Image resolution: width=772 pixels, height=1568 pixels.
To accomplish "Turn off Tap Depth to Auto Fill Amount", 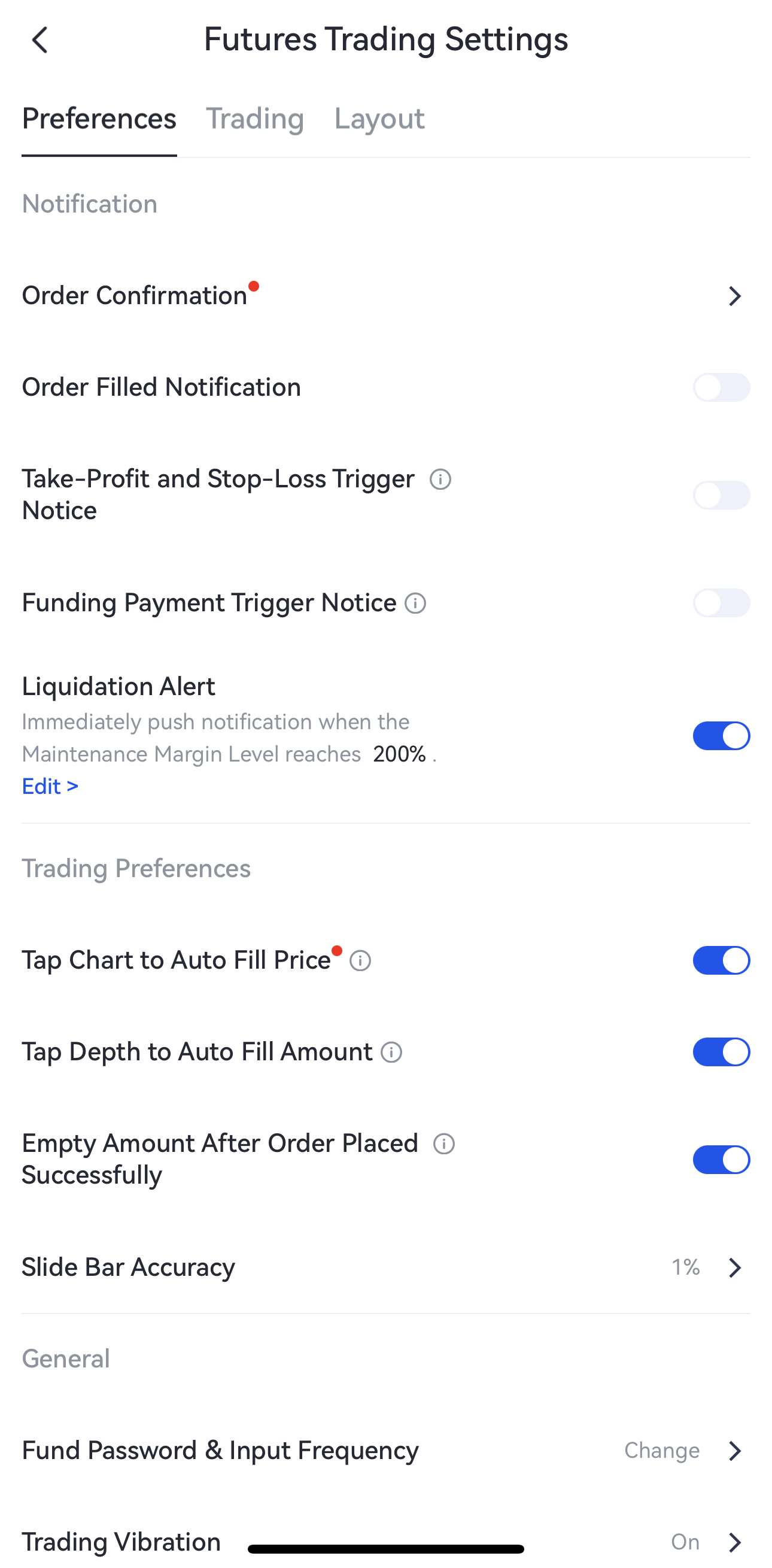I will coord(721,1052).
